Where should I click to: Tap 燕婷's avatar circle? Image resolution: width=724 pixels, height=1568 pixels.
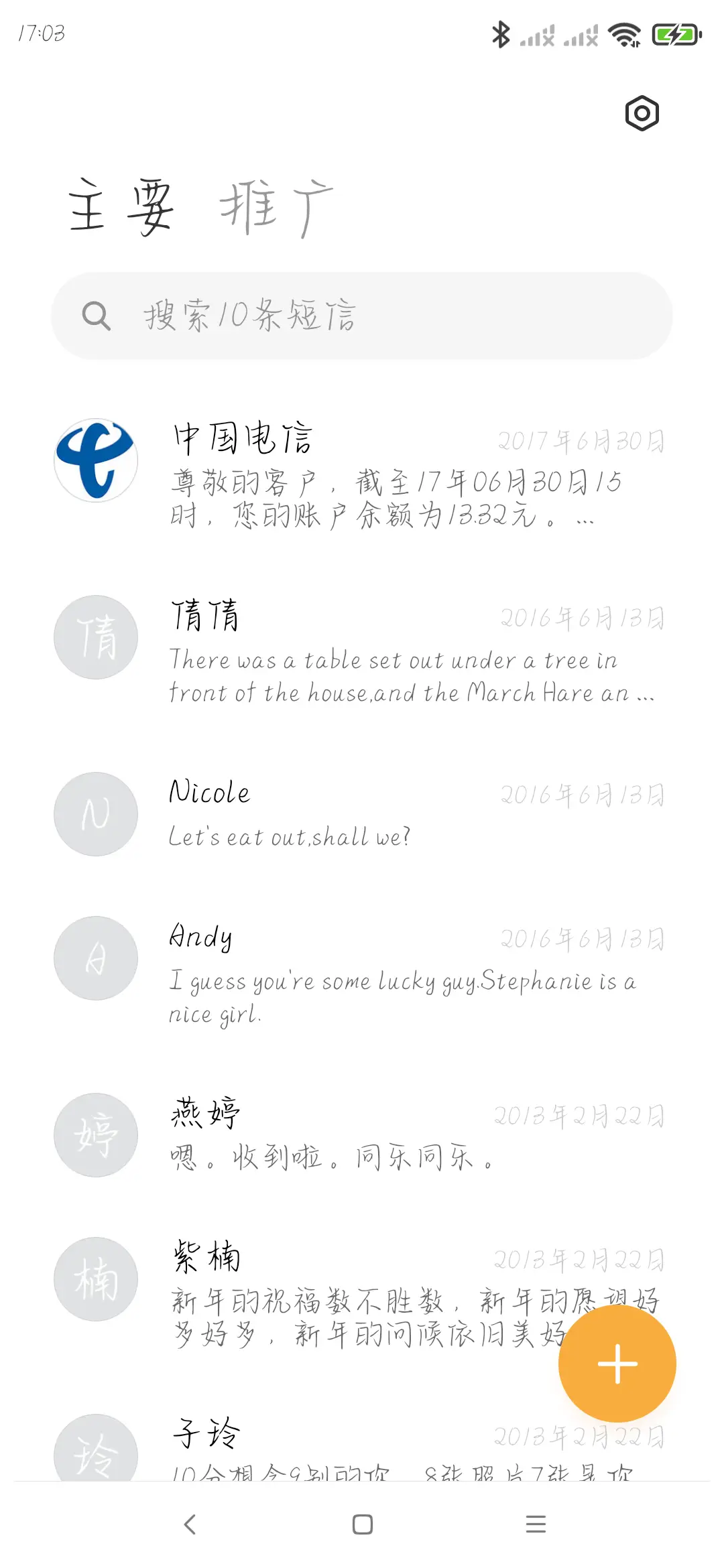(x=95, y=1134)
